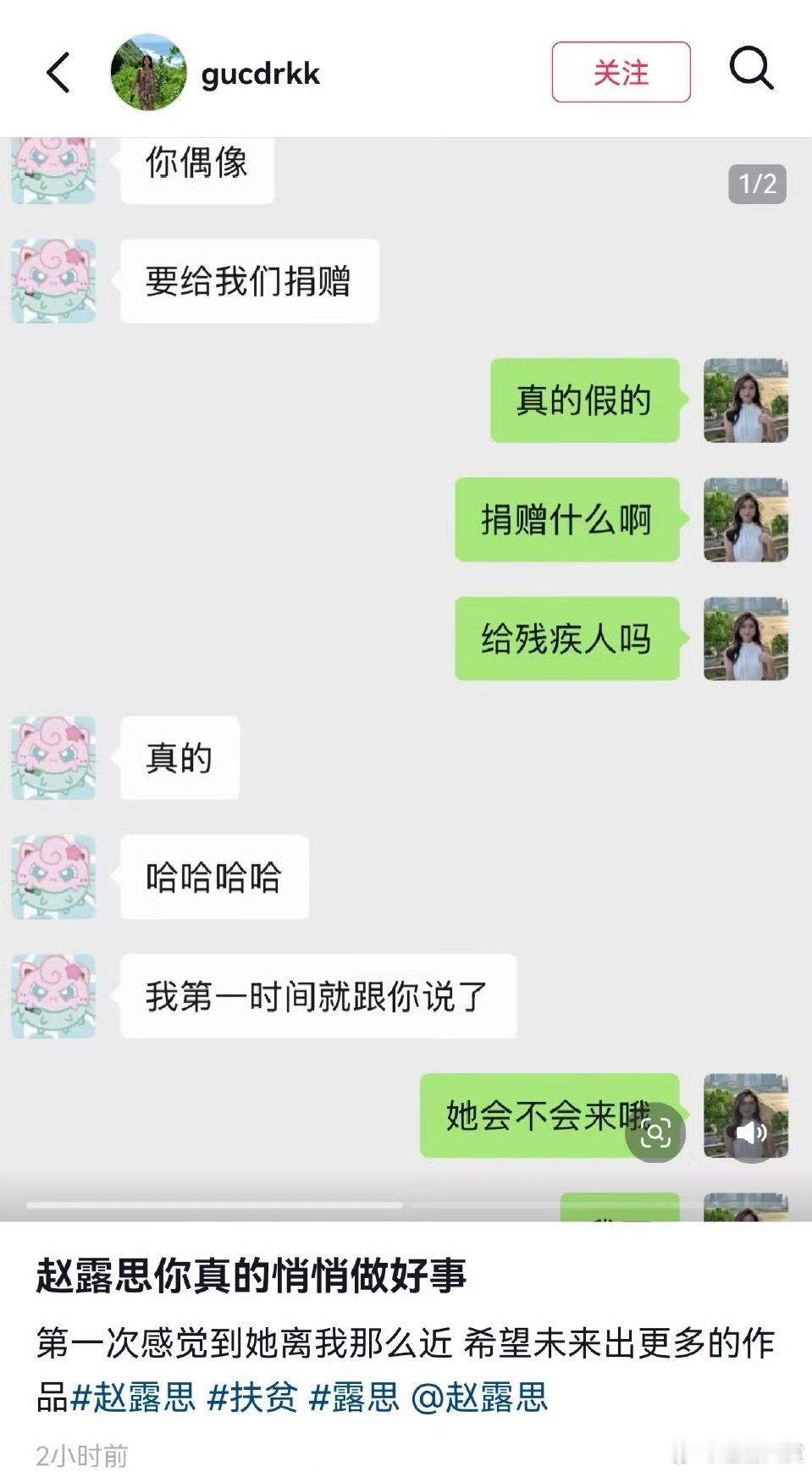Tap the 你偶像 chat message
The width and height of the screenshot is (812, 1472).
coord(196,166)
